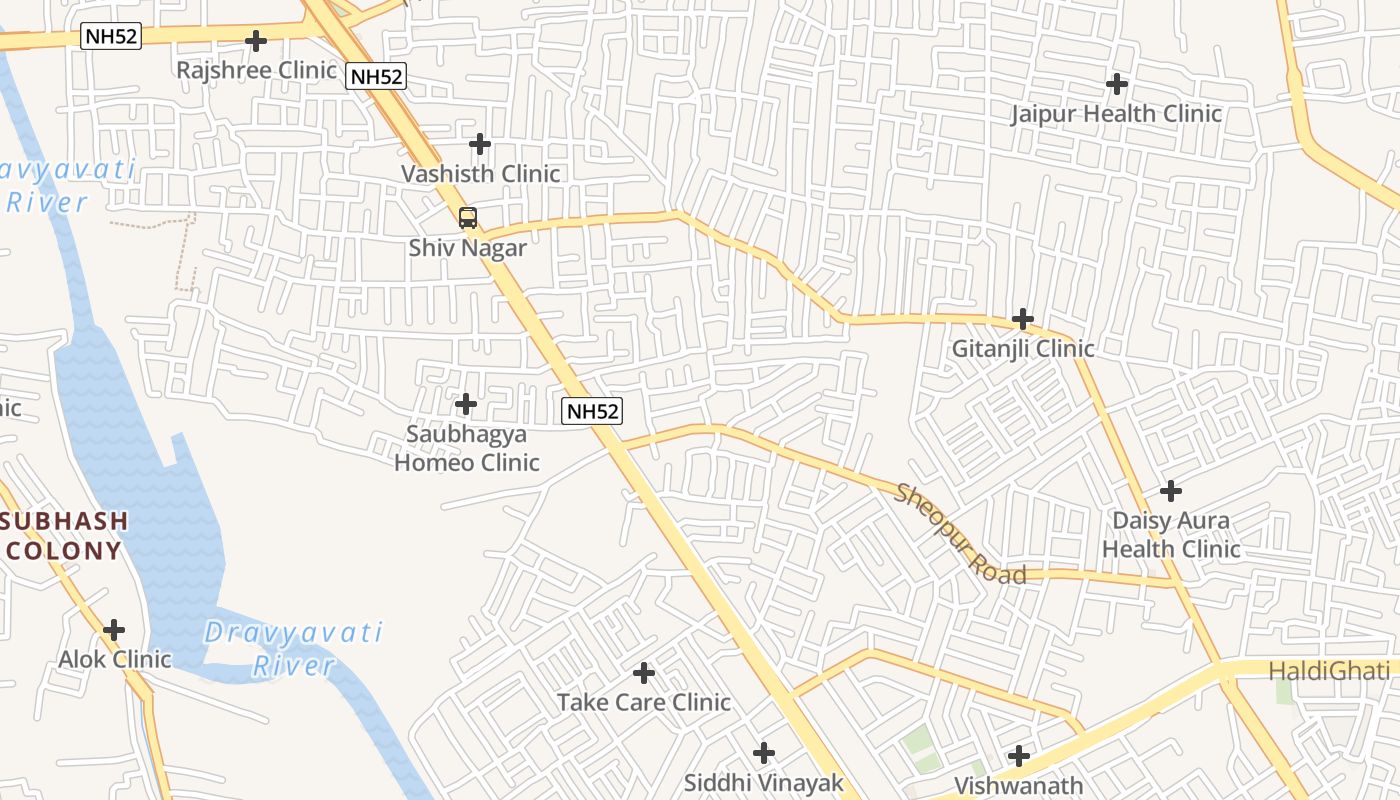Select the Daisy Aura Health Clinic pin
Screen dimensions: 1400x800
click(x=1170, y=491)
